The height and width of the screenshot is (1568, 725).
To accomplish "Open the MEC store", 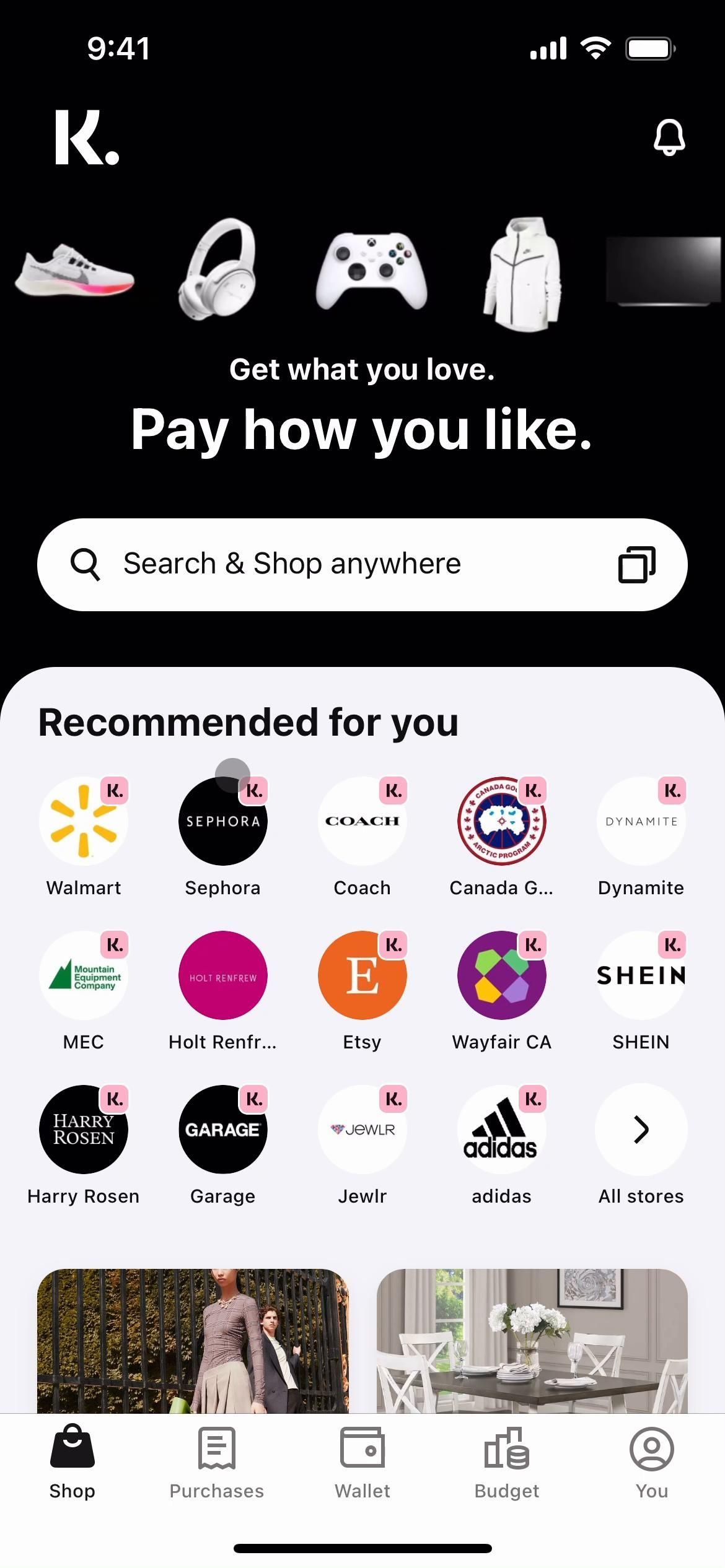I will [x=84, y=975].
